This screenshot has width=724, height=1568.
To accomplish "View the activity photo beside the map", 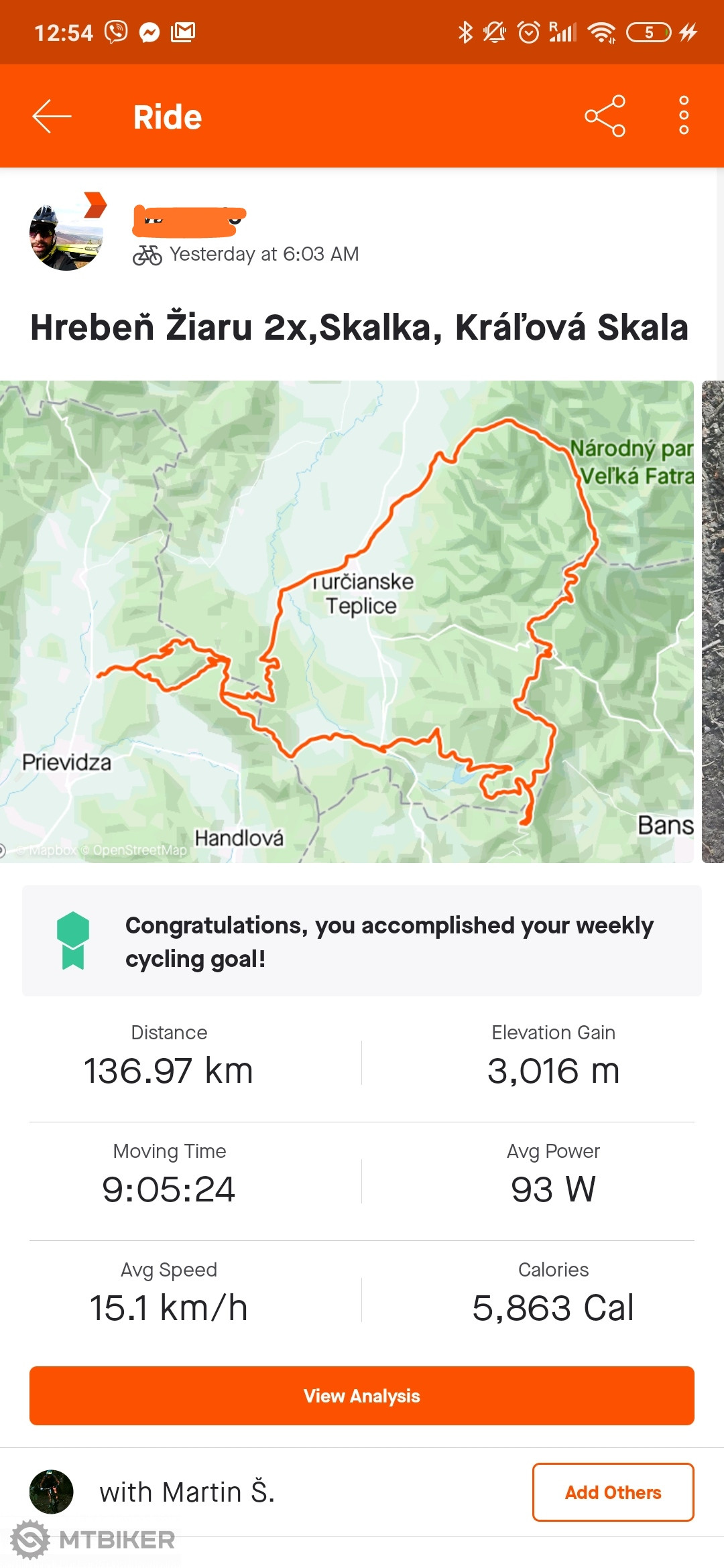I will click(713, 621).
